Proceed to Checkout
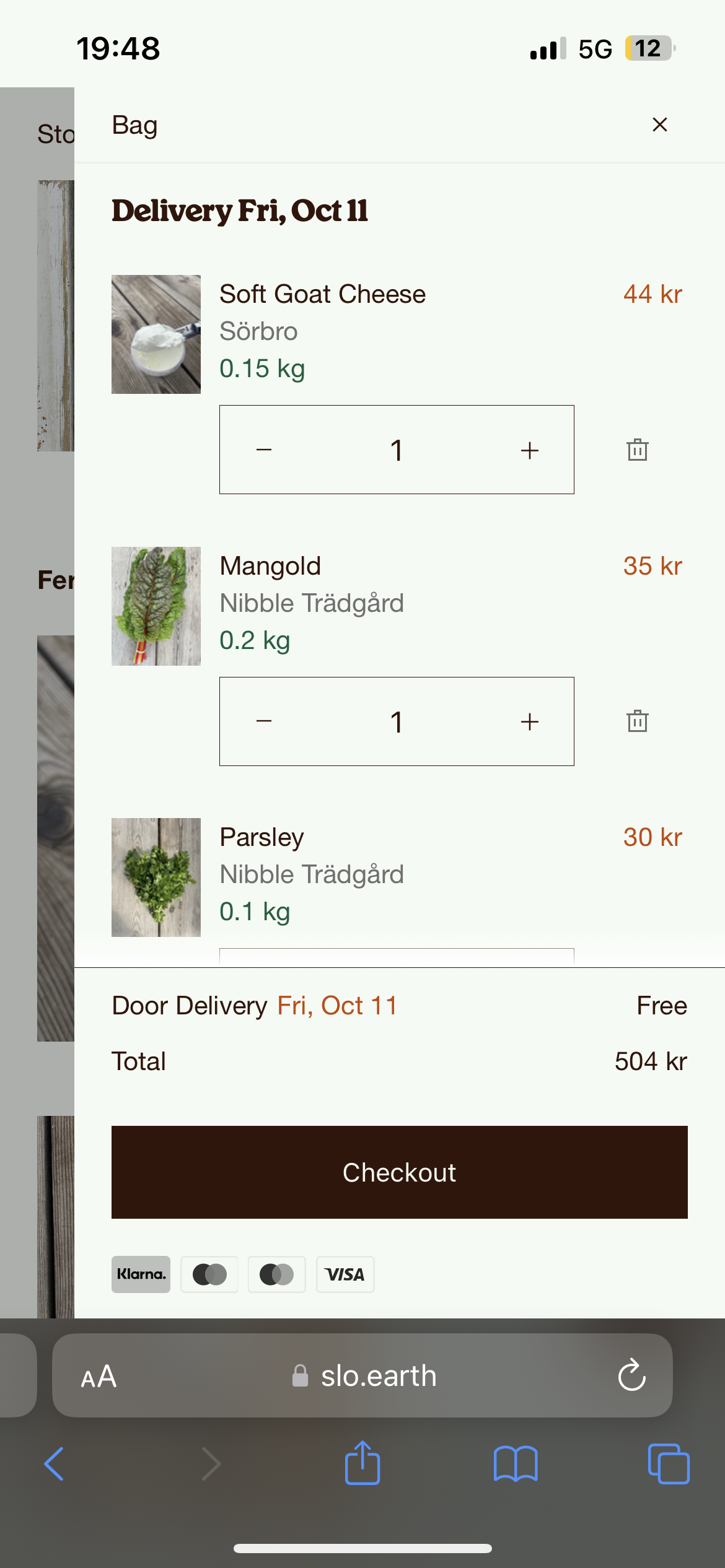Screen dimensions: 725x1568 400,1172
